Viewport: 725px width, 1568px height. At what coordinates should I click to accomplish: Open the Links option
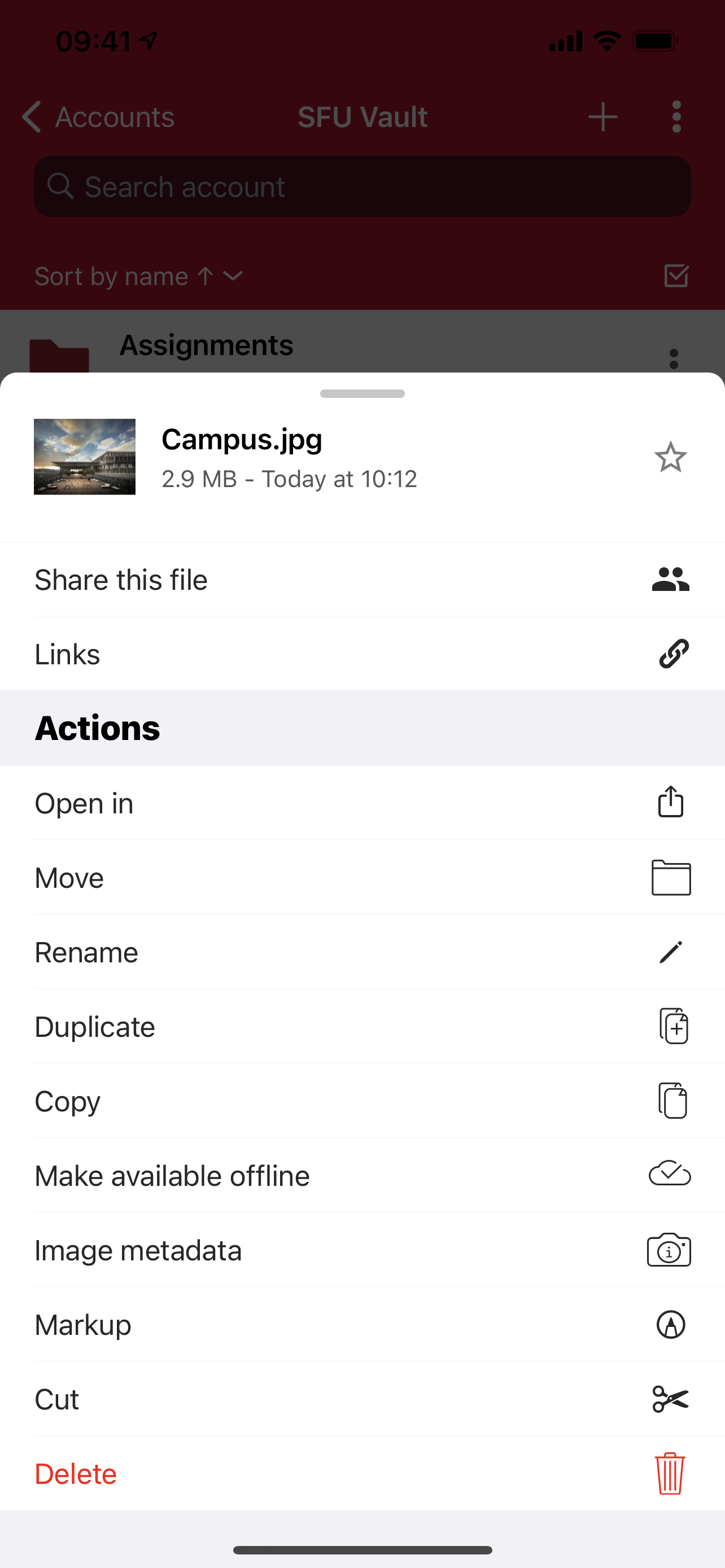coord(362,654)
